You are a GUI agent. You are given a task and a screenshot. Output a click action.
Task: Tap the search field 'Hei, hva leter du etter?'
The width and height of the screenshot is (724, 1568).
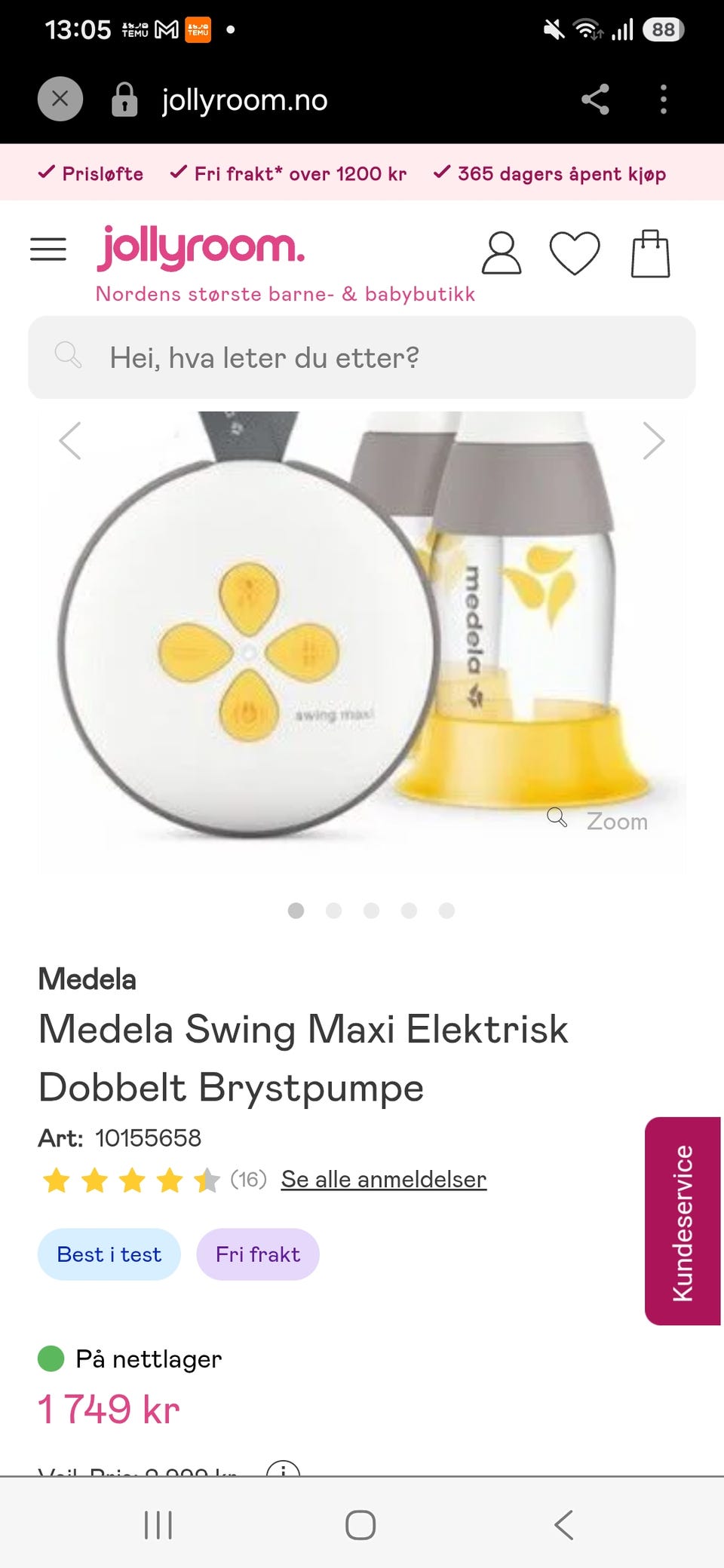click(x=362, y=357)
